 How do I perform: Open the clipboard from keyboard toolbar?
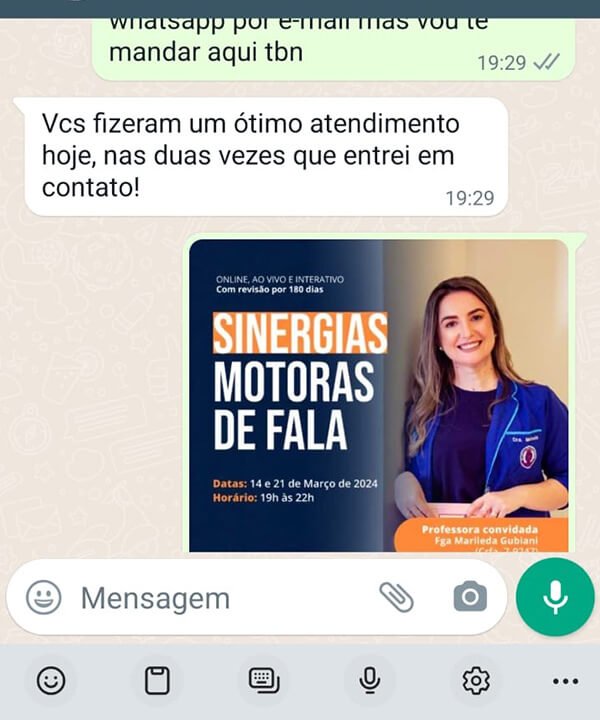(157, 681)
